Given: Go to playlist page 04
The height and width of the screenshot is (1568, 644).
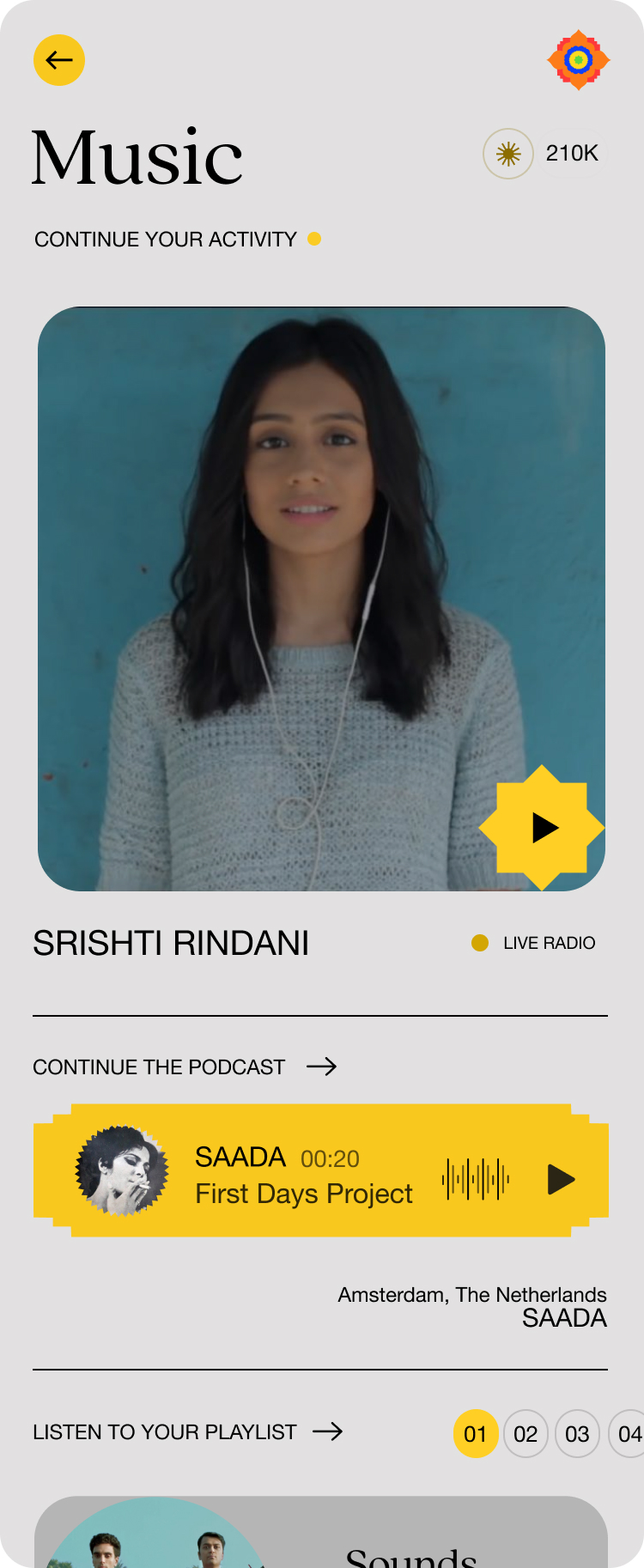Looking at the screenshot, I should point(629,1434).
